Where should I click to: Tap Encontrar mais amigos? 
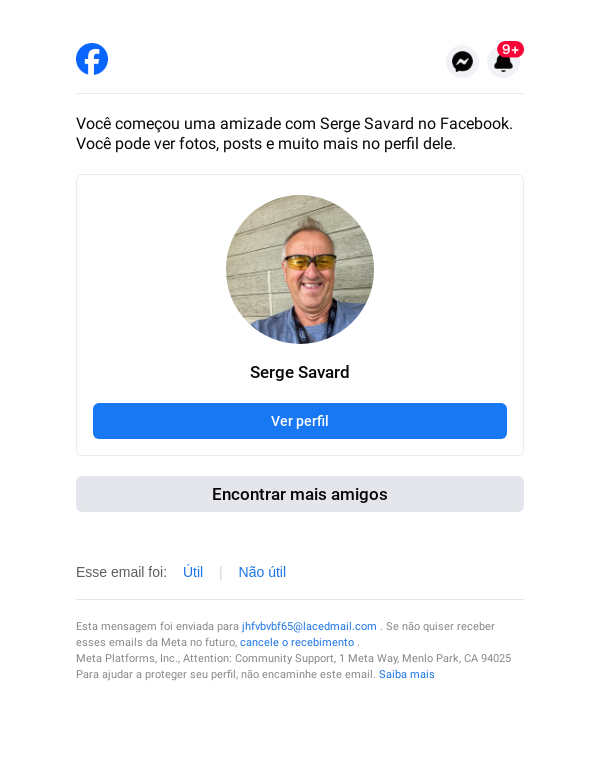(300, 494)
